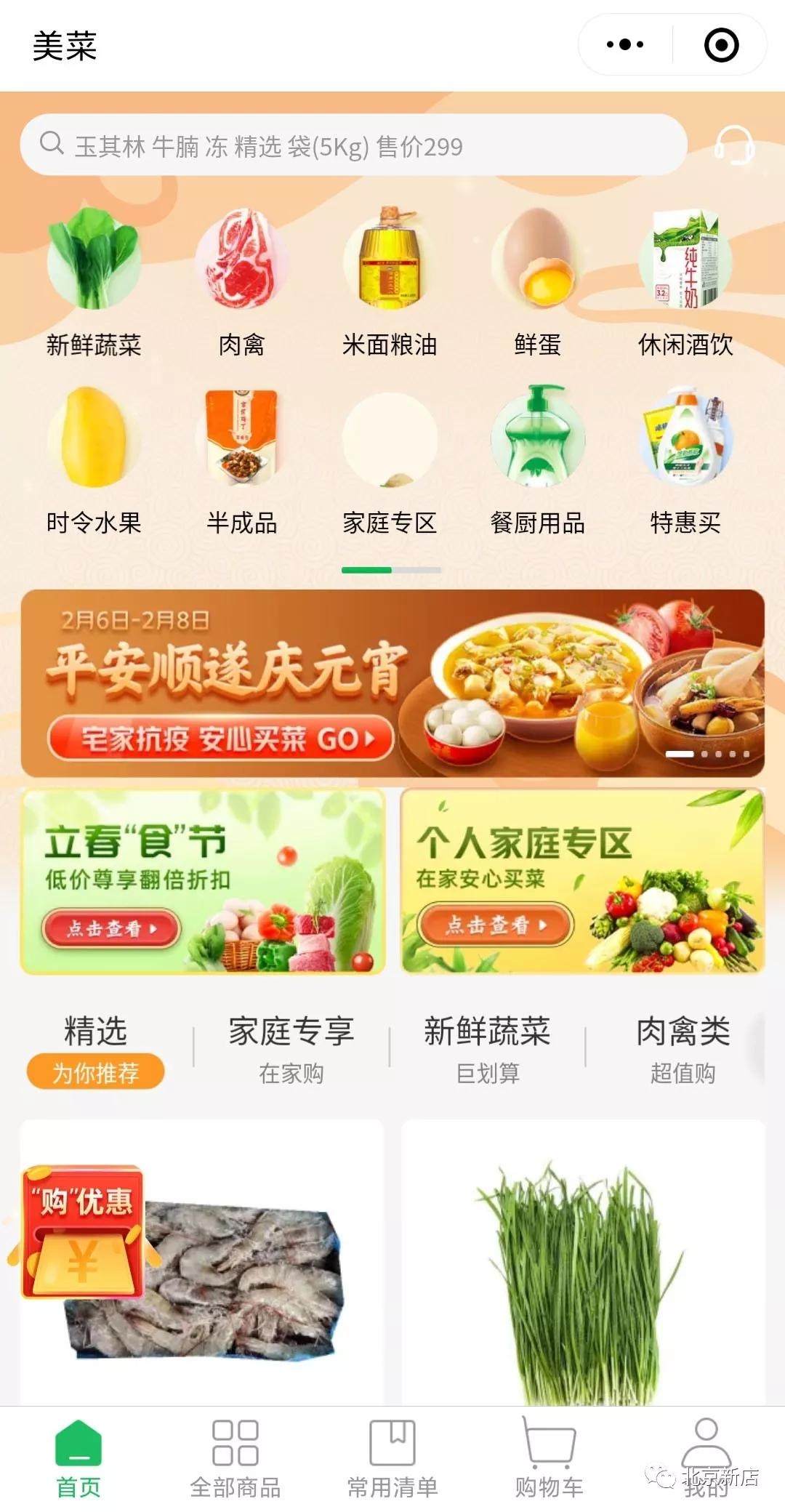Viewport: 785px width, 1512px height.
Task: Switch to the 肉禽类 超值购 tab
Action: click(x=683, y=1050)
